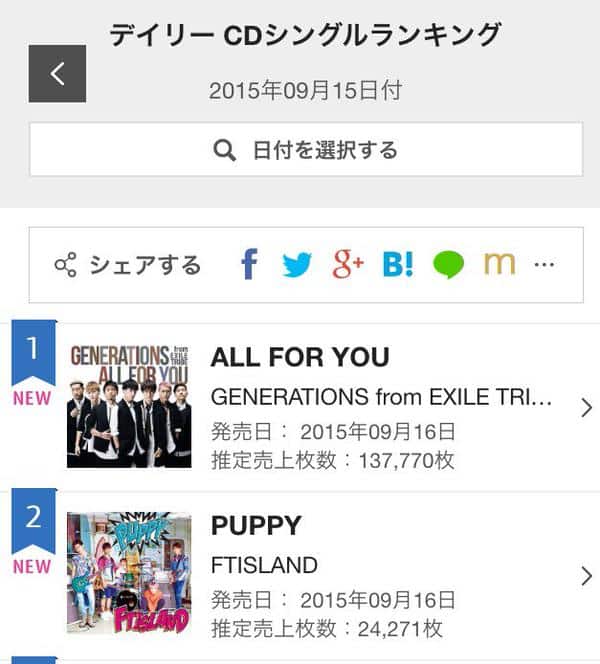The width and height of the screenshot is (600, 664).
Task: Share the ranking on Google+
Action: coord(348,265)
